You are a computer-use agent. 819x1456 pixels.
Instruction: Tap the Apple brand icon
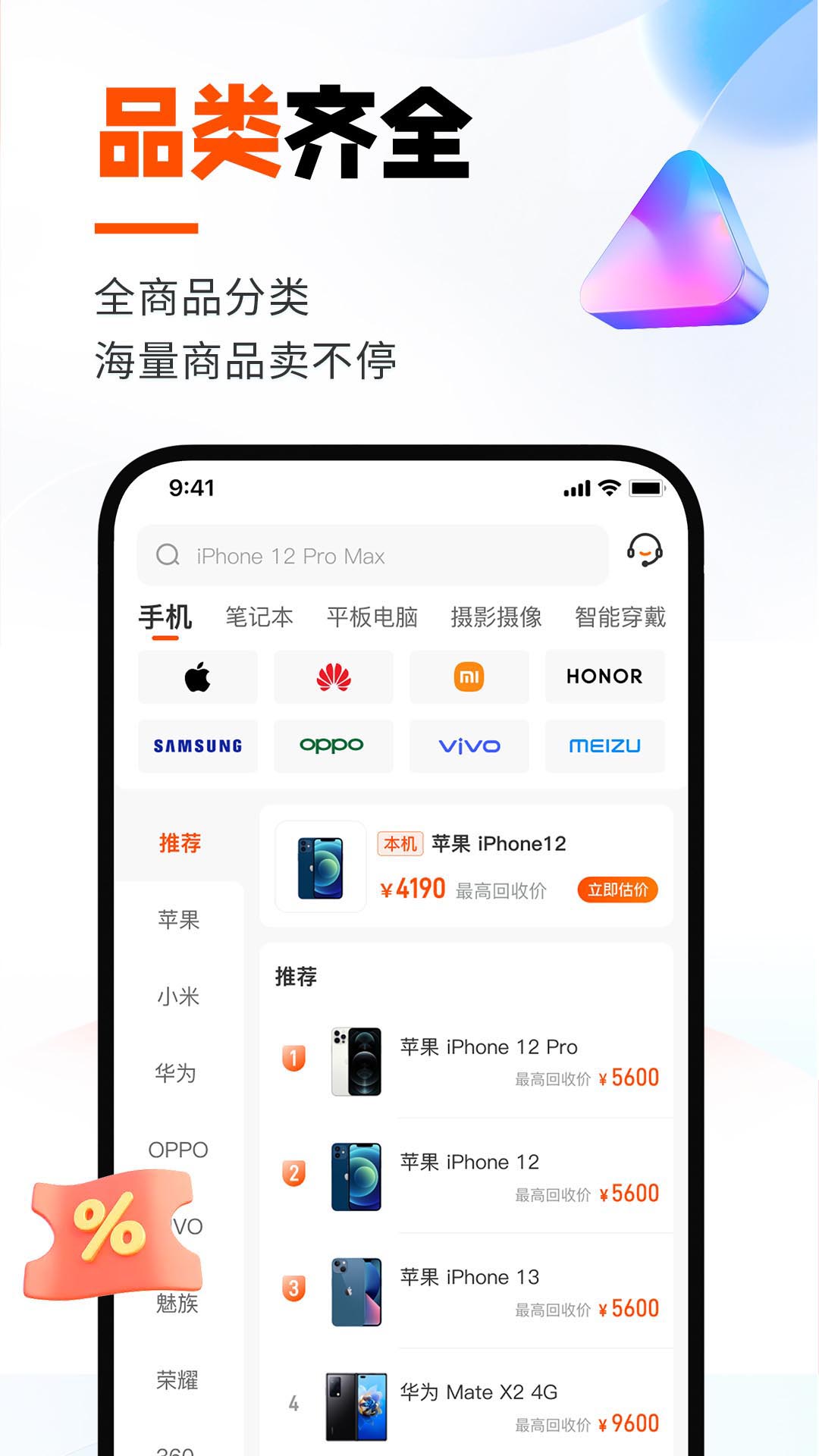(197, 676)
